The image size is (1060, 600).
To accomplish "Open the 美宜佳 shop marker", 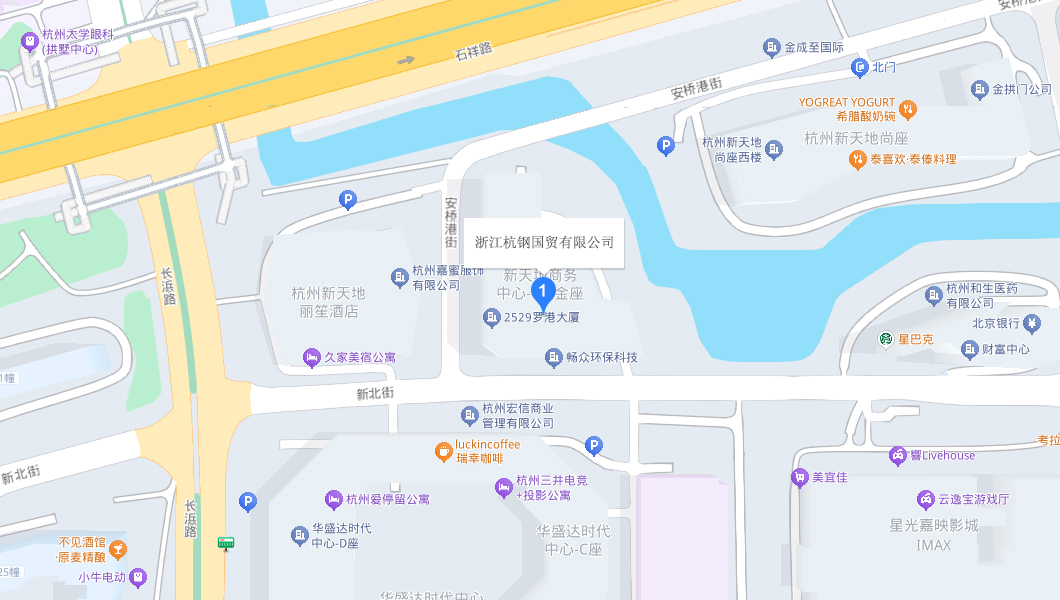I will coord(799,478).
